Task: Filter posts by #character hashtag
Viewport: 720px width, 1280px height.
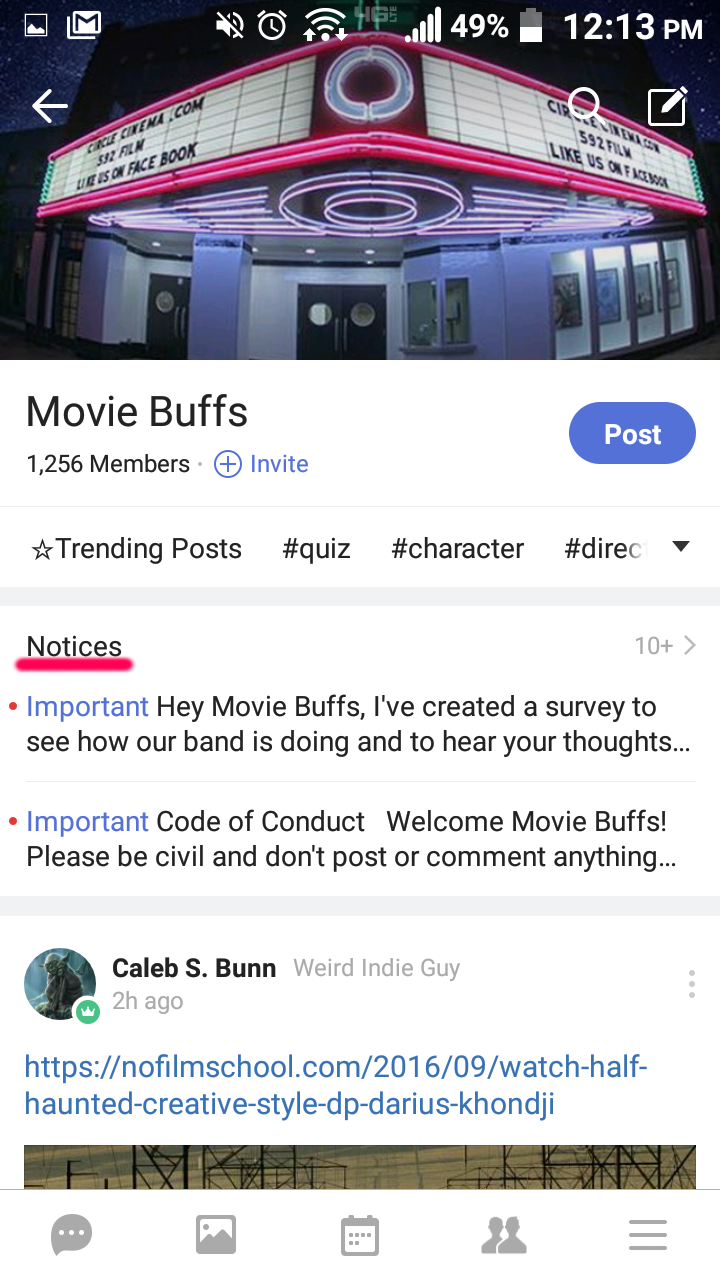Action: click(457, 548)
